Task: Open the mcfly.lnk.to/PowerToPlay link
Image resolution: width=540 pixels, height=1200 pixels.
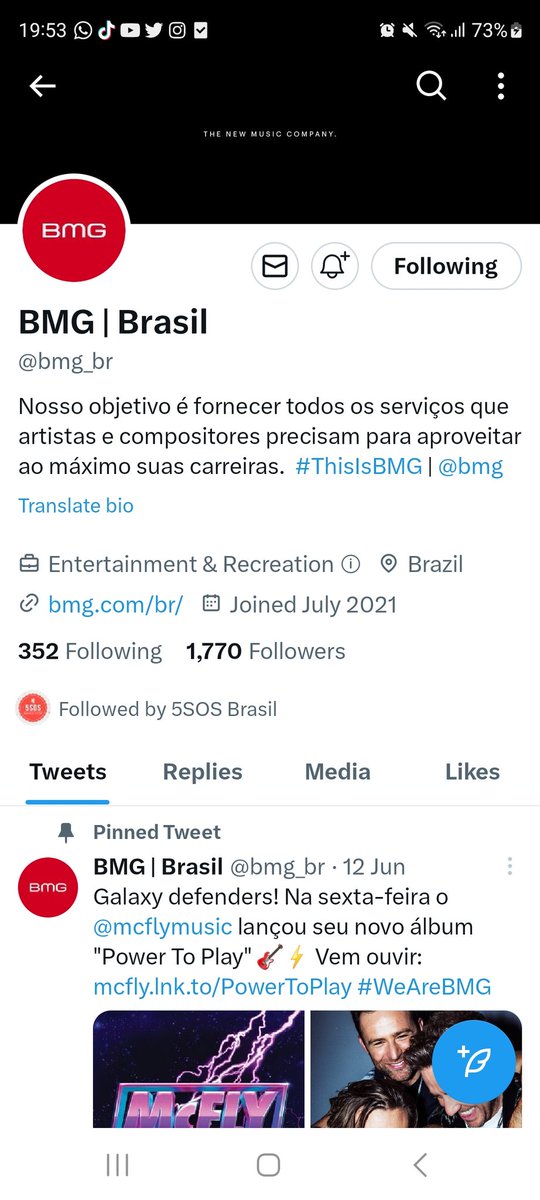Action: [x=222, y=987]
